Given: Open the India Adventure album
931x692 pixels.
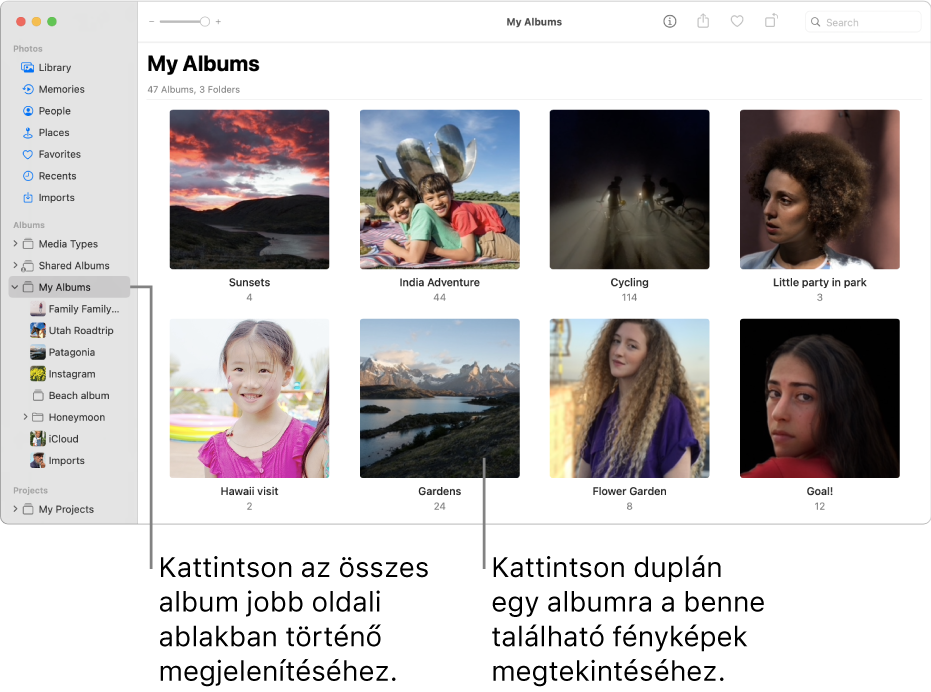Looking at the screenshot, I should coord(439,189).
